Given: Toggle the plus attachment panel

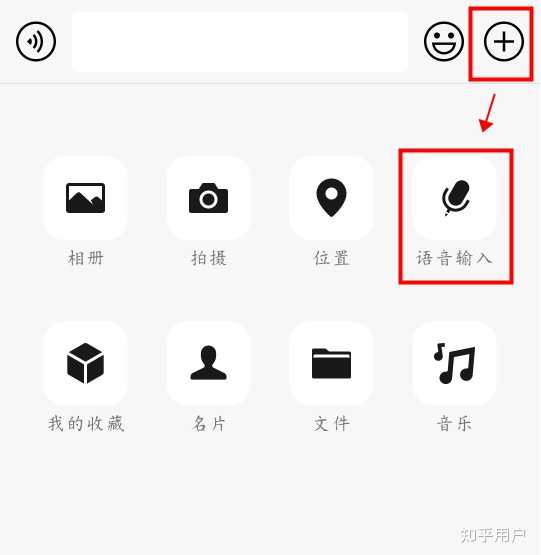Looking at the screenshot, I should tap(503, 41).
